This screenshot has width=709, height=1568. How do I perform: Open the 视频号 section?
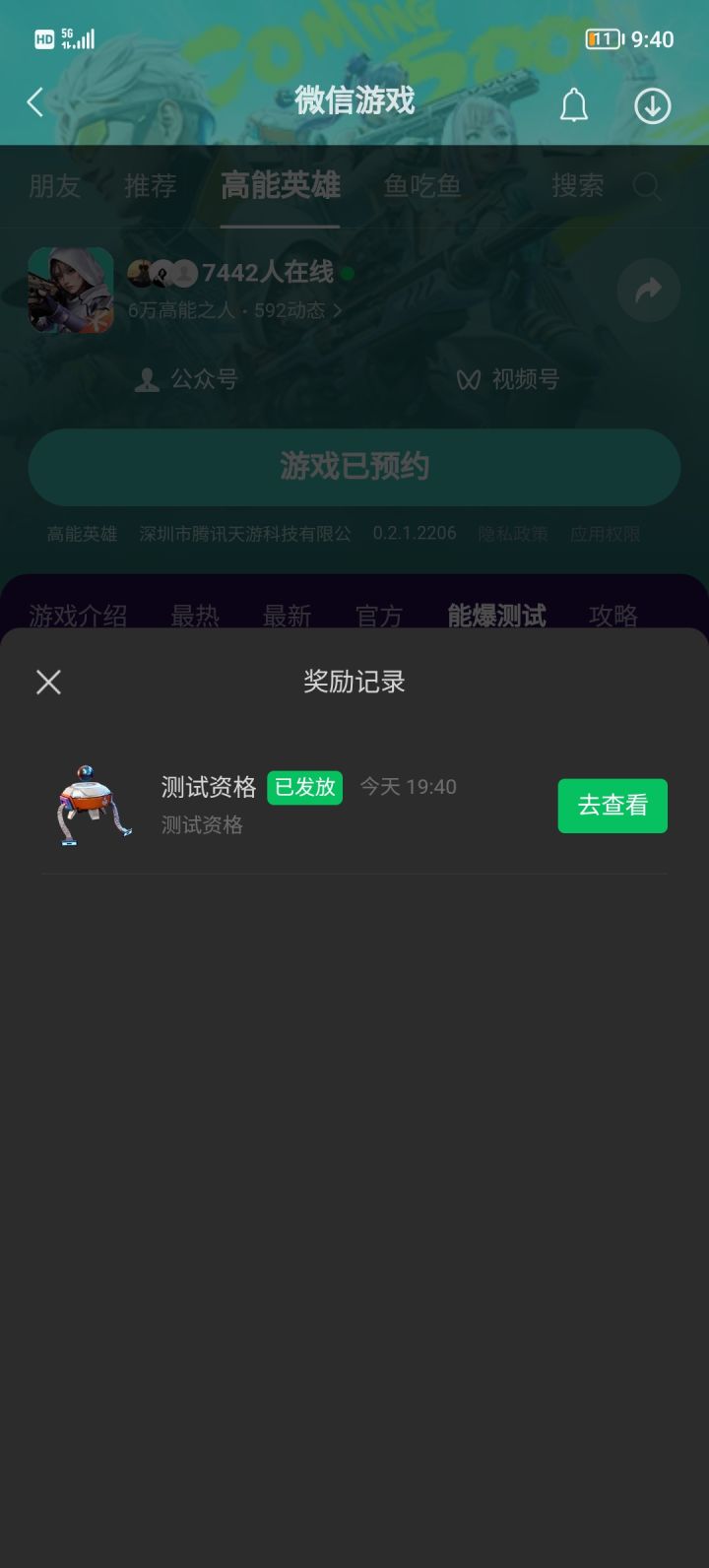(508, 380)
